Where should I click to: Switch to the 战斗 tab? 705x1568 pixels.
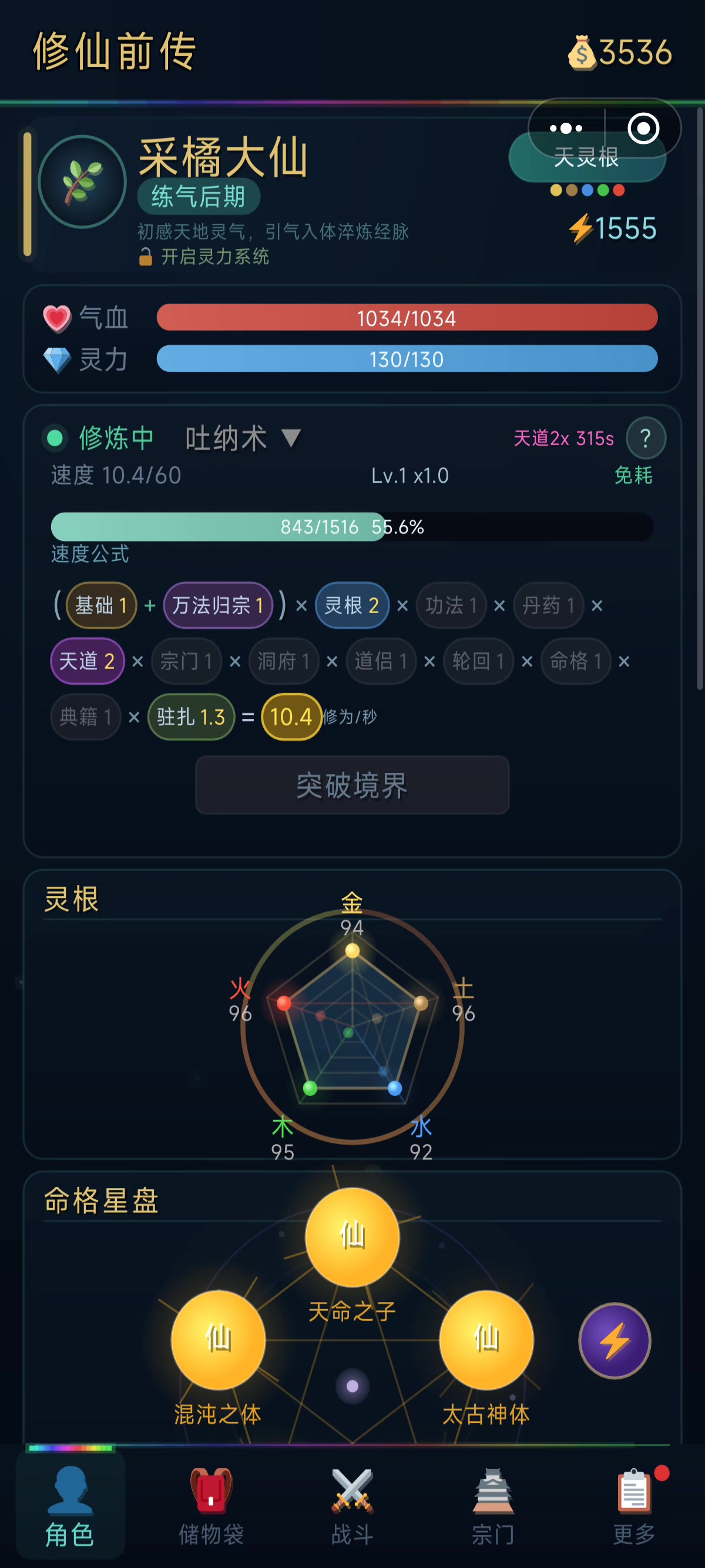point(352,1506)
